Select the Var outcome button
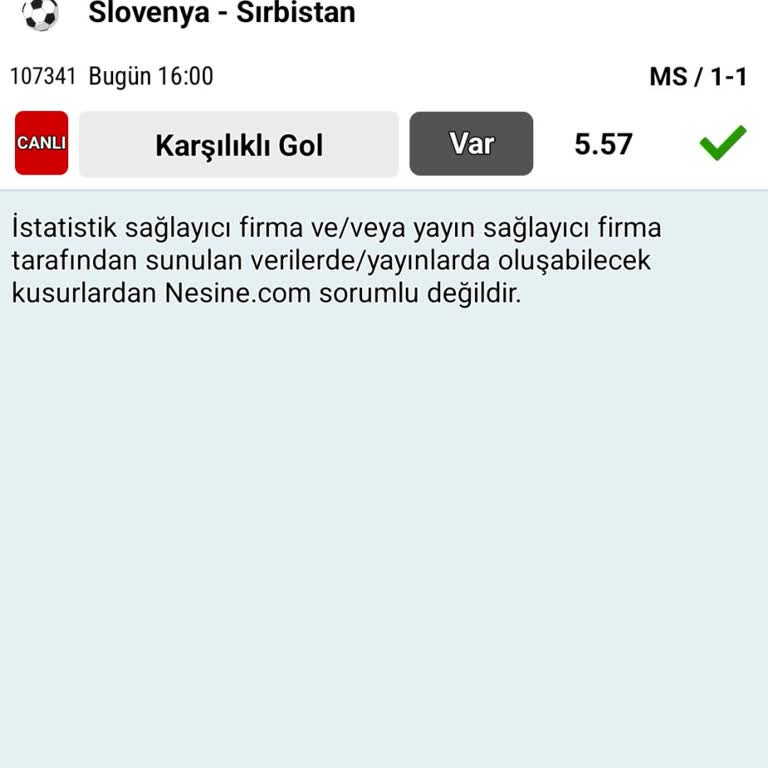Viewport: 768px width, 768px height. click(x=471, y=144)
